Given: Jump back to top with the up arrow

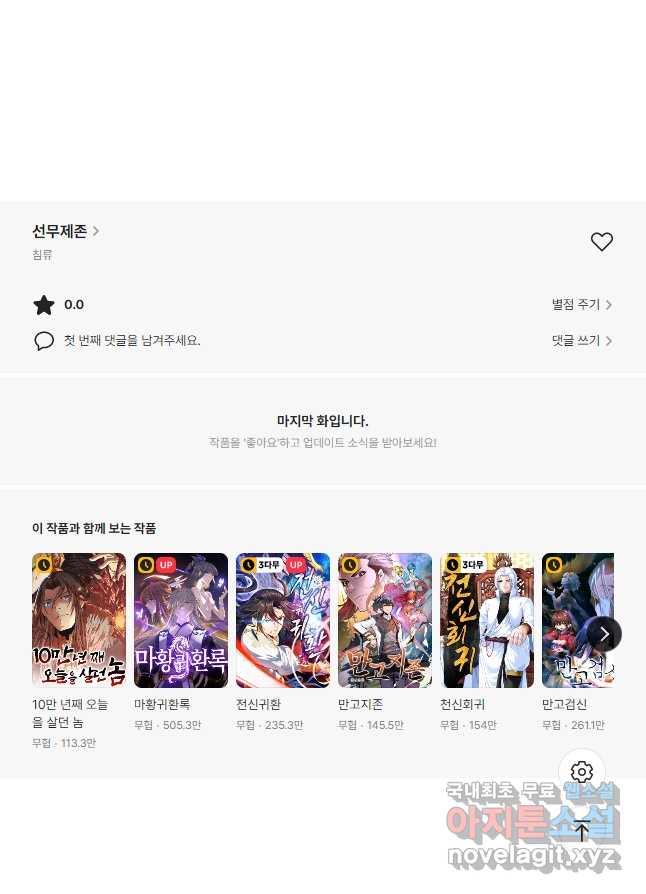Looking at the screenshot, I should [582, 830].
